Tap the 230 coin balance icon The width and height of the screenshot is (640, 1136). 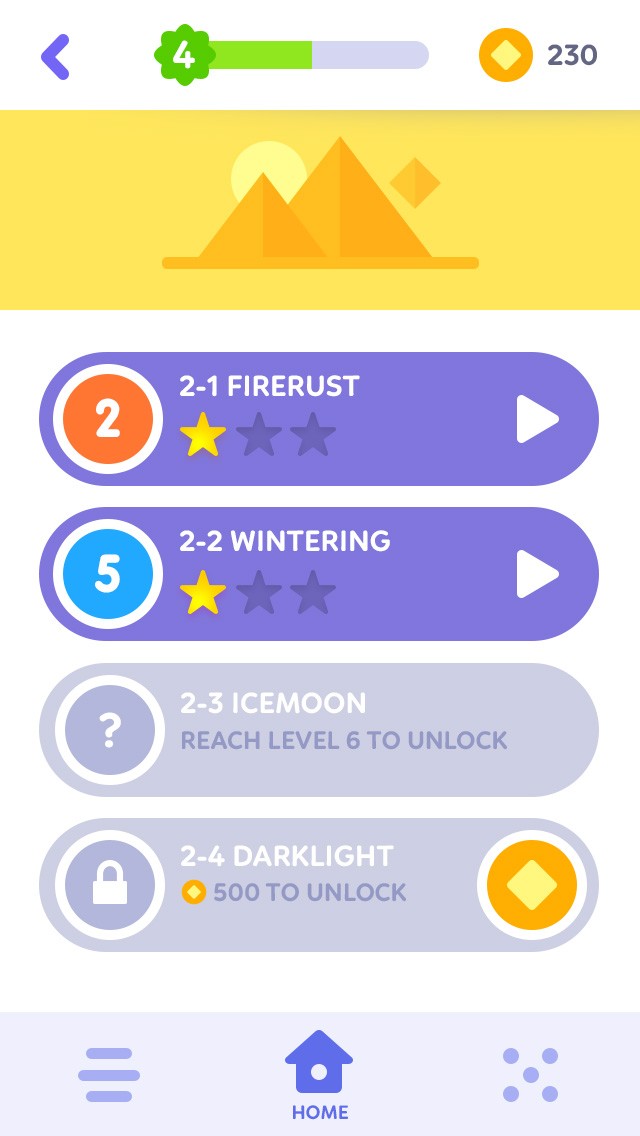tap(506, 55)
